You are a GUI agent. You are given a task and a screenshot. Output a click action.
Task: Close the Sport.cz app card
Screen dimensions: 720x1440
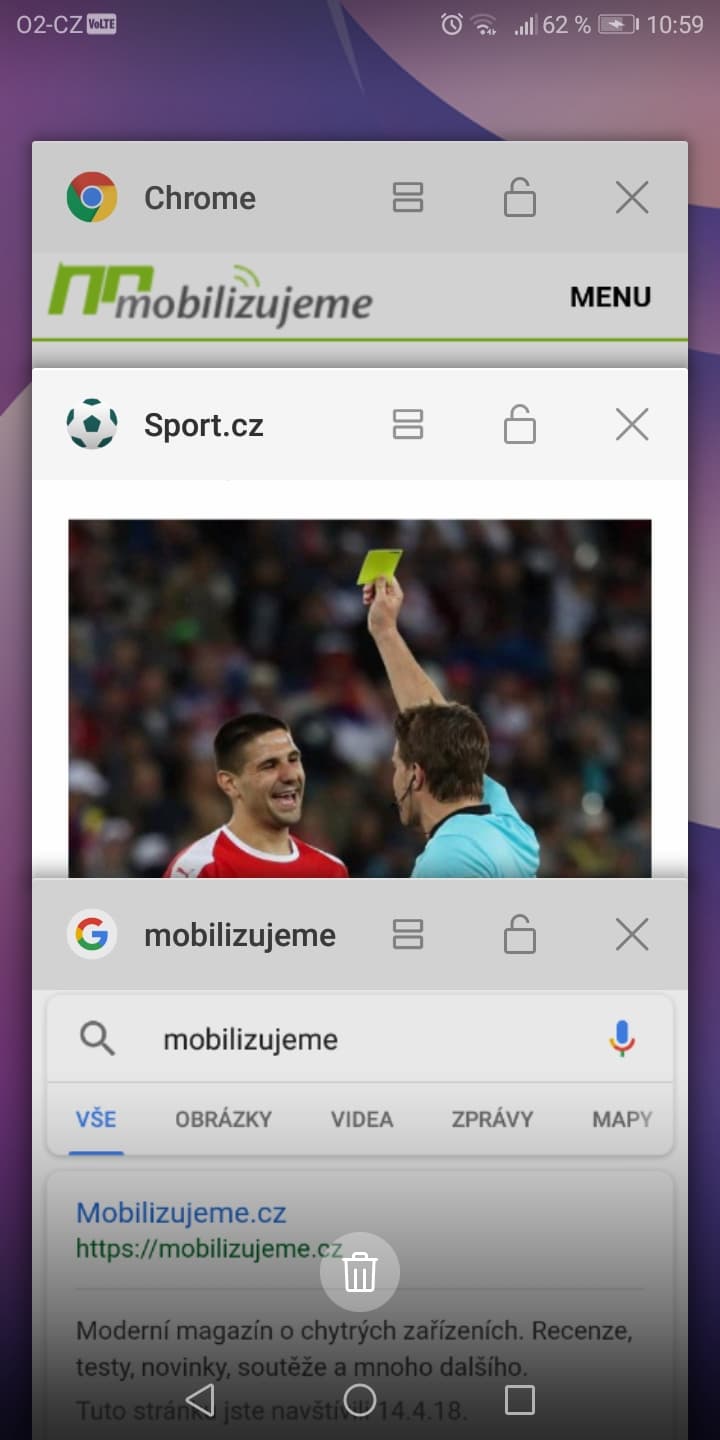pos(632,425)
